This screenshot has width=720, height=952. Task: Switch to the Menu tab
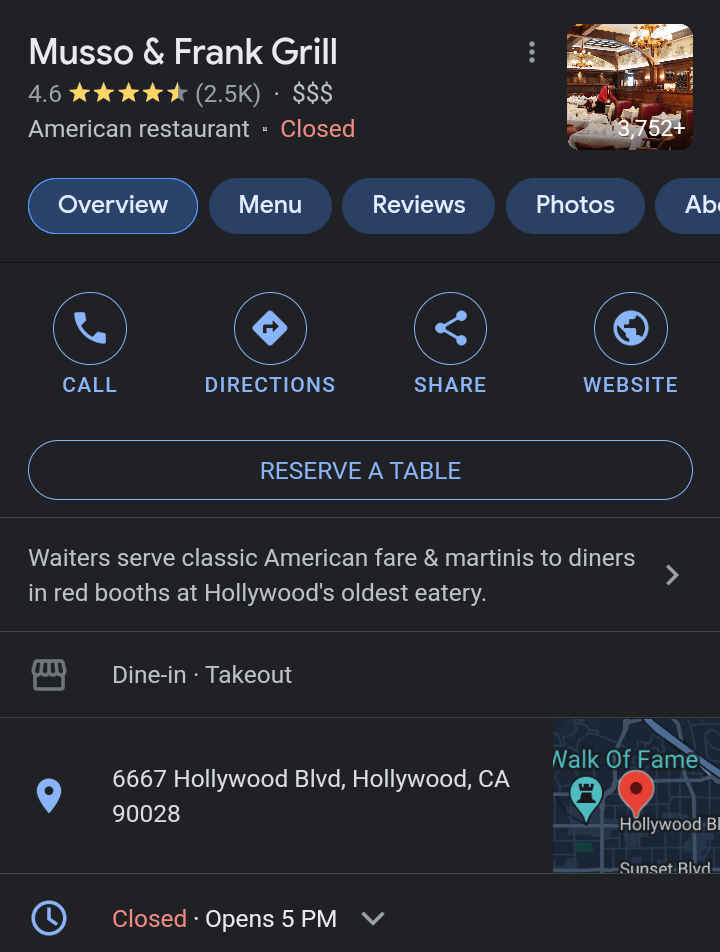(270, 205)
